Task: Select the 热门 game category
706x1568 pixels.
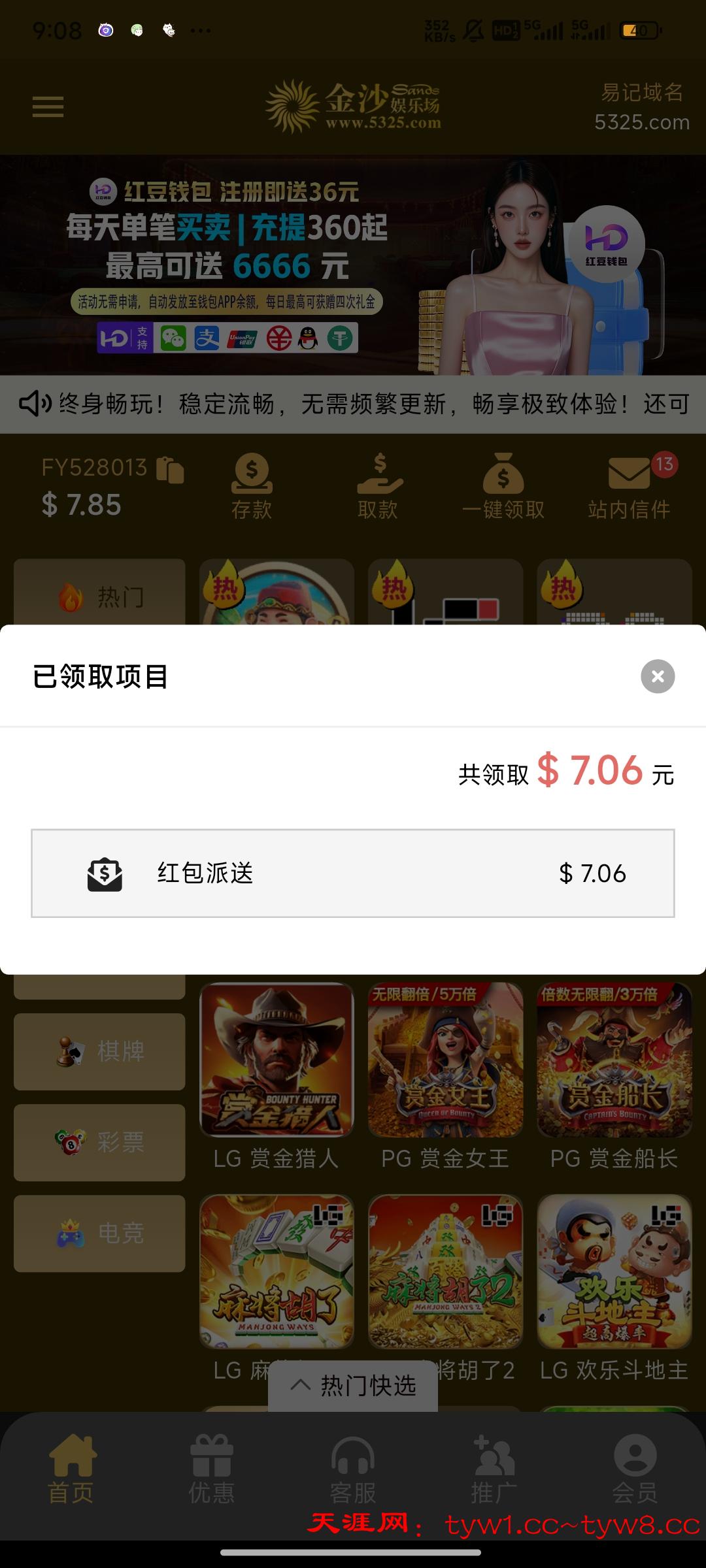Action: tap(99, 595)
